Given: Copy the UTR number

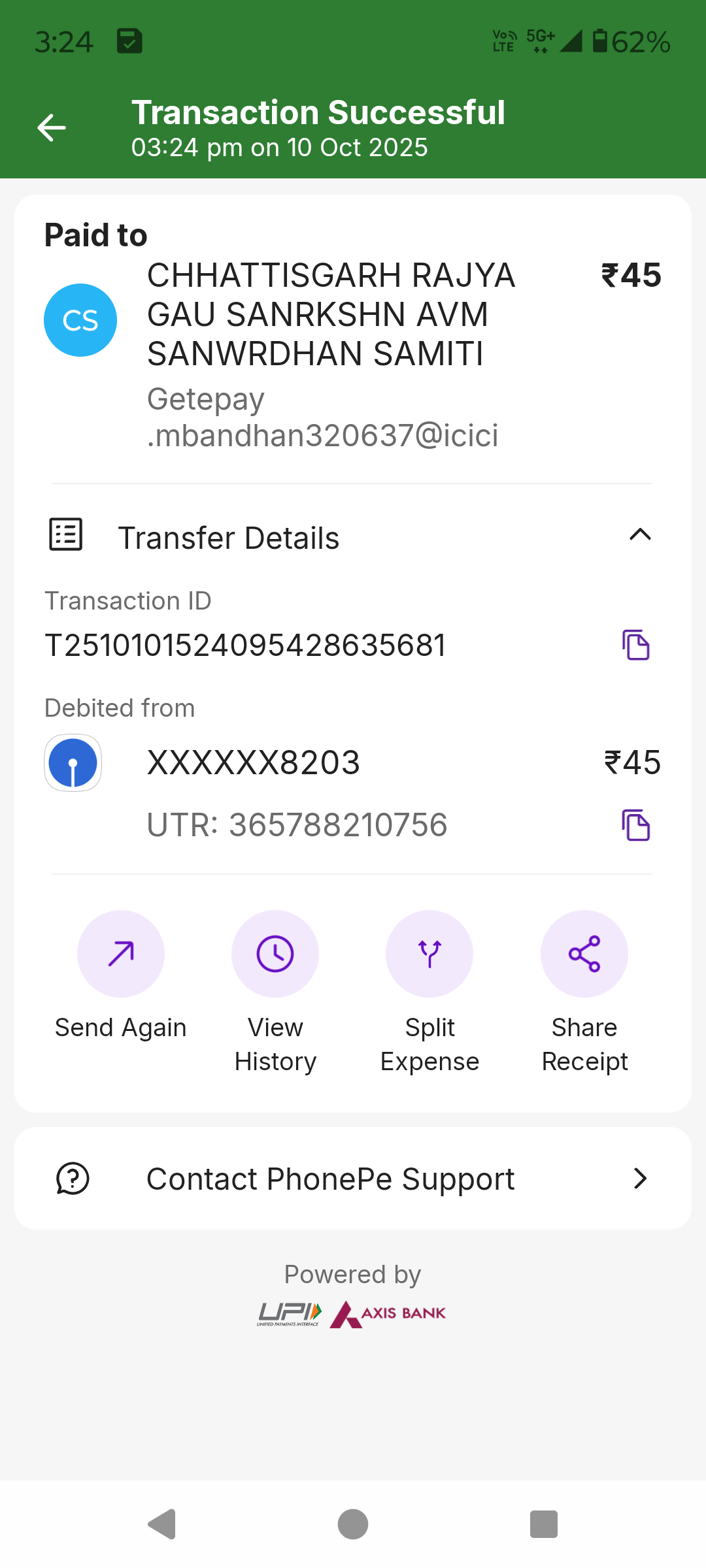Looking at the screenshot, I should [x=635, y=825].
